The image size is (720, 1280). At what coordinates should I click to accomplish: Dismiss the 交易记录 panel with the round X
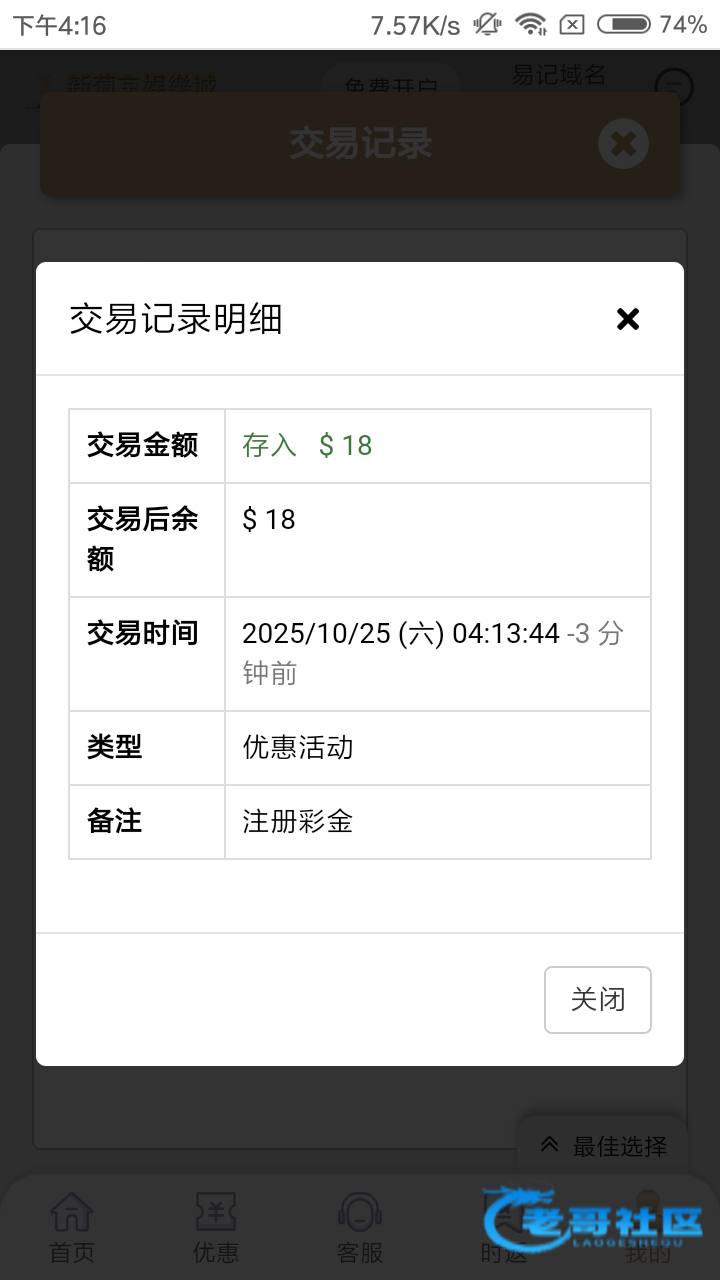tap(623, 143)
